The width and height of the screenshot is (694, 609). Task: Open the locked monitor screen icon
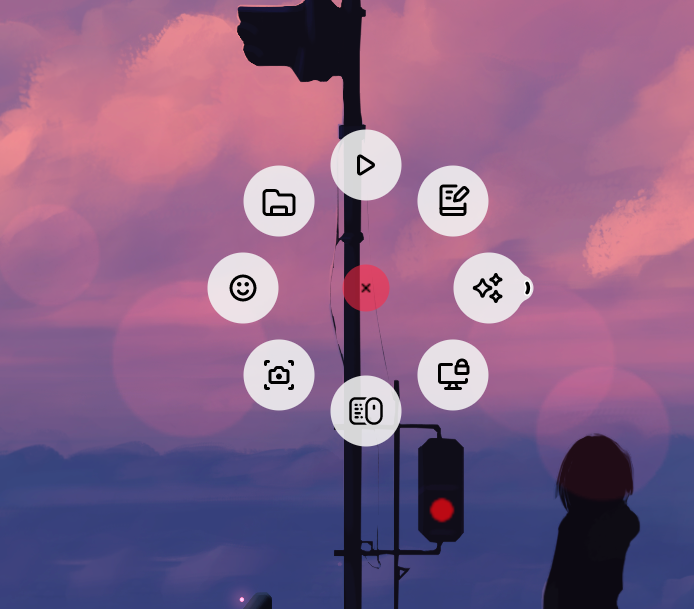(x=453, y=375)
